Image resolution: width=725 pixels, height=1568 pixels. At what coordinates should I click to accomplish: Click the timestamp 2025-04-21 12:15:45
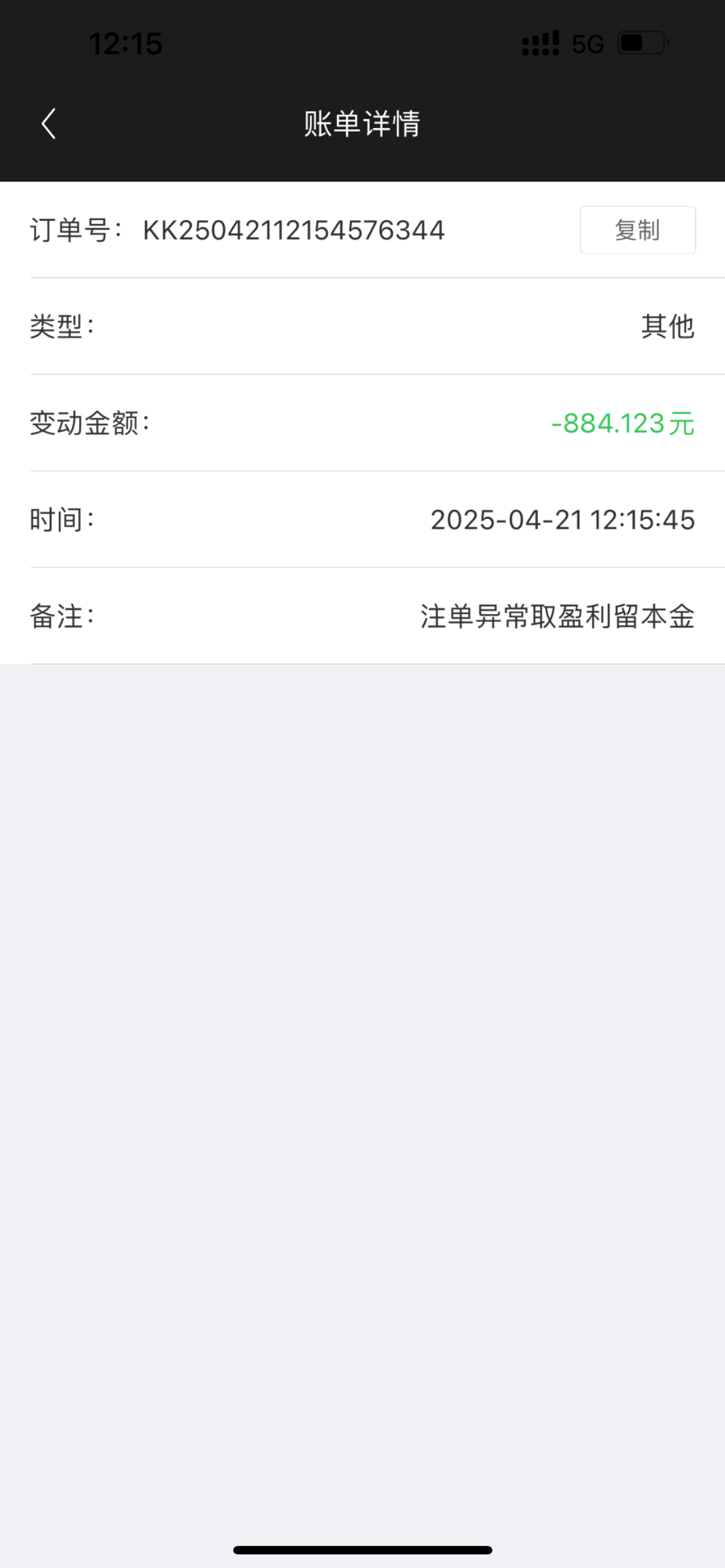[564, 519]
